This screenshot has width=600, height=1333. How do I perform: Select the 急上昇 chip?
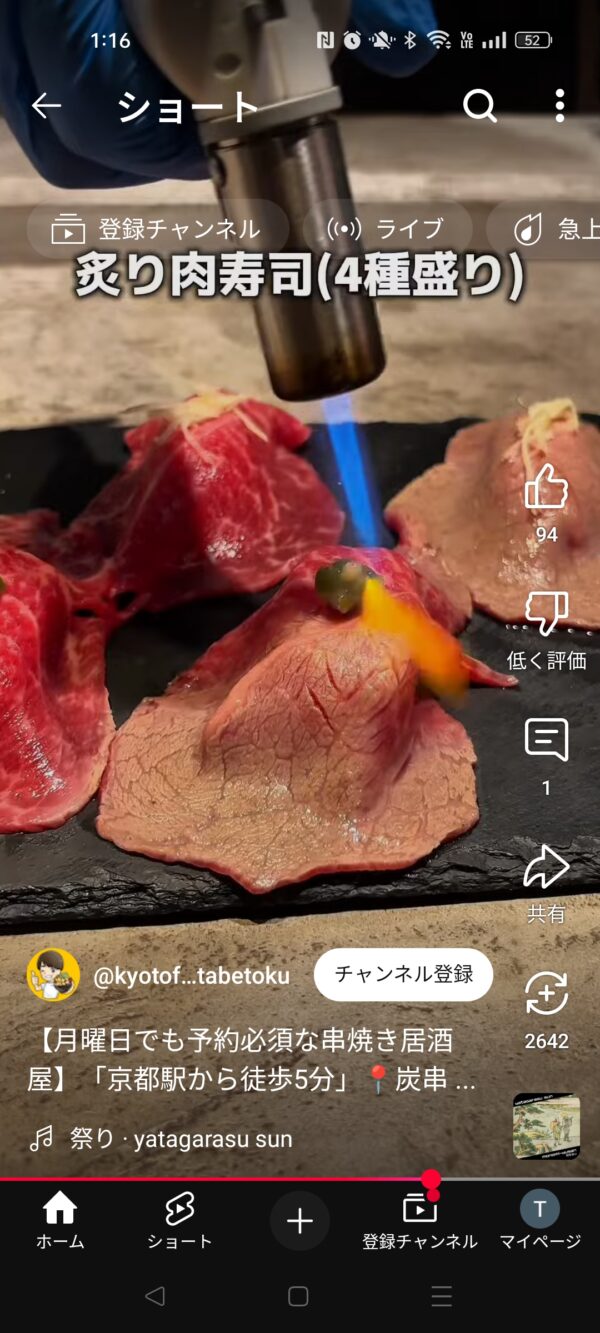tap(545, 229)
